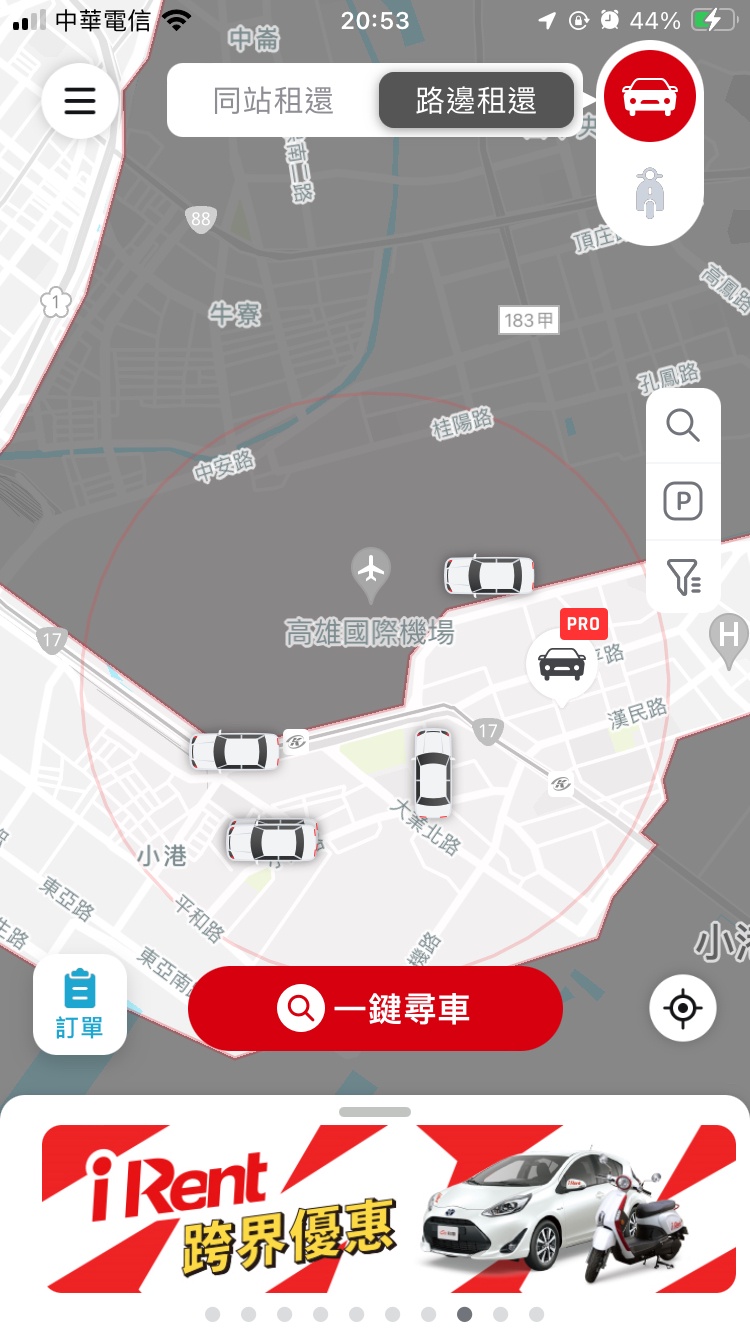The width and height of the screenshot is (750, 1334).
Task: Select the red car vehicle type
Action: [650, 97]
